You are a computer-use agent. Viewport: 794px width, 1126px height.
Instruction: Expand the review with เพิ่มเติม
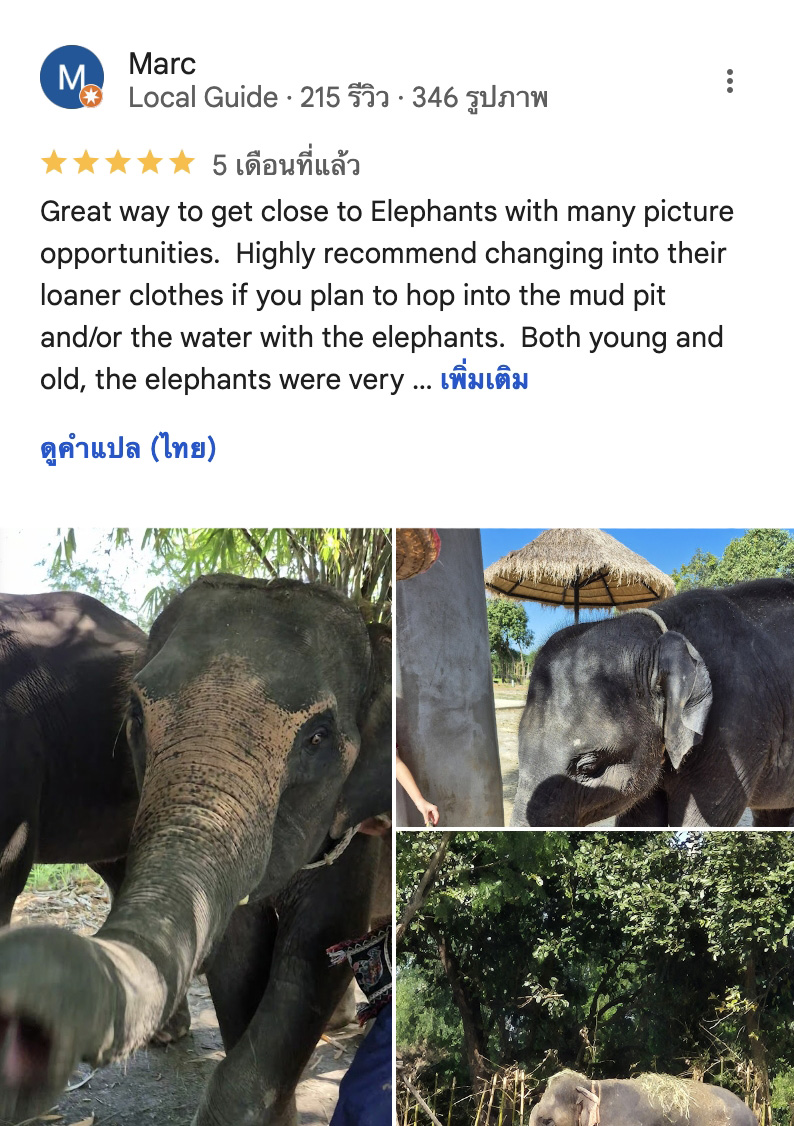pos(484,380)
